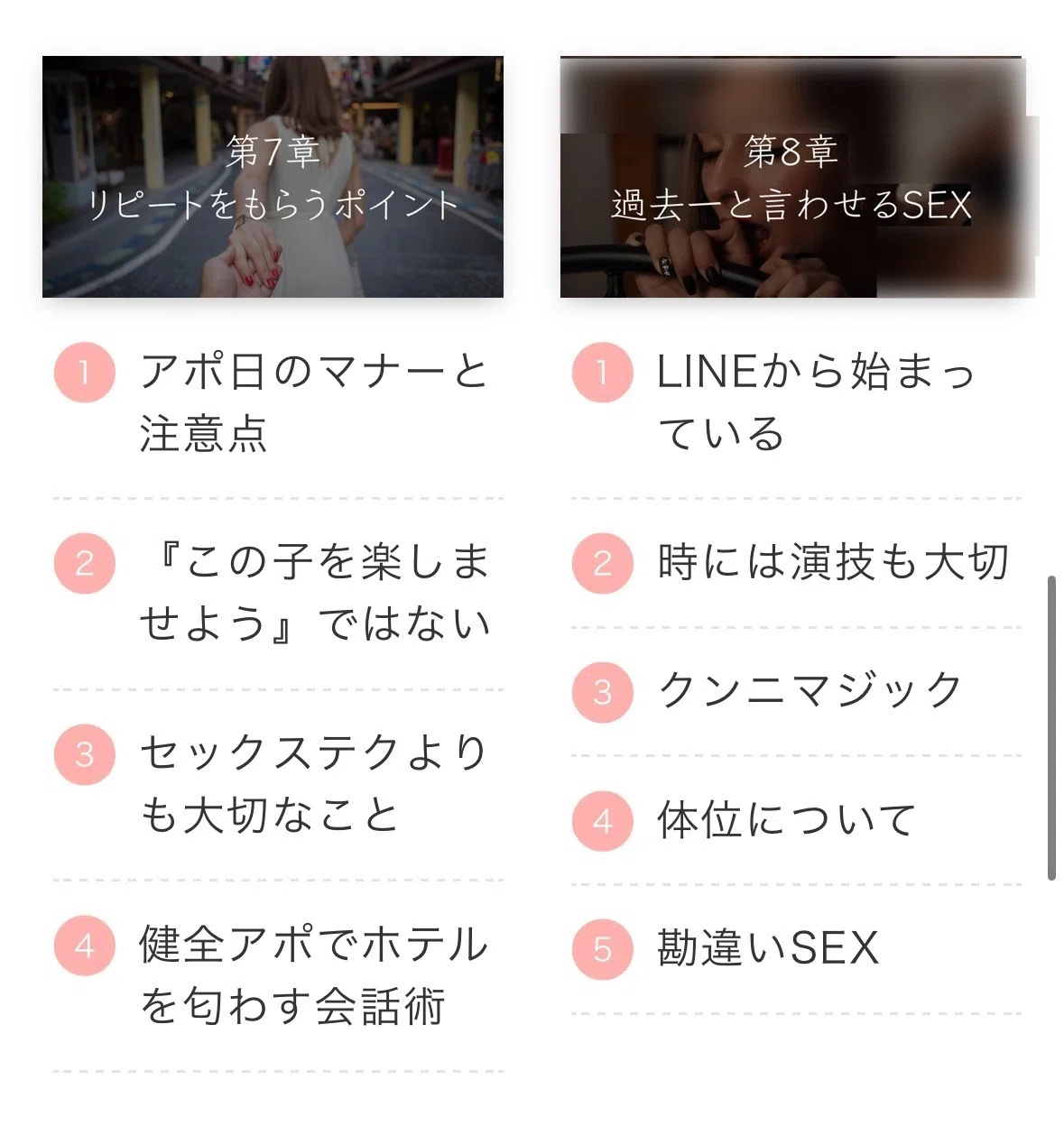Open 勘違いSEX
This screenshot has height=1126, width=1064.
[x=767, y=948]
